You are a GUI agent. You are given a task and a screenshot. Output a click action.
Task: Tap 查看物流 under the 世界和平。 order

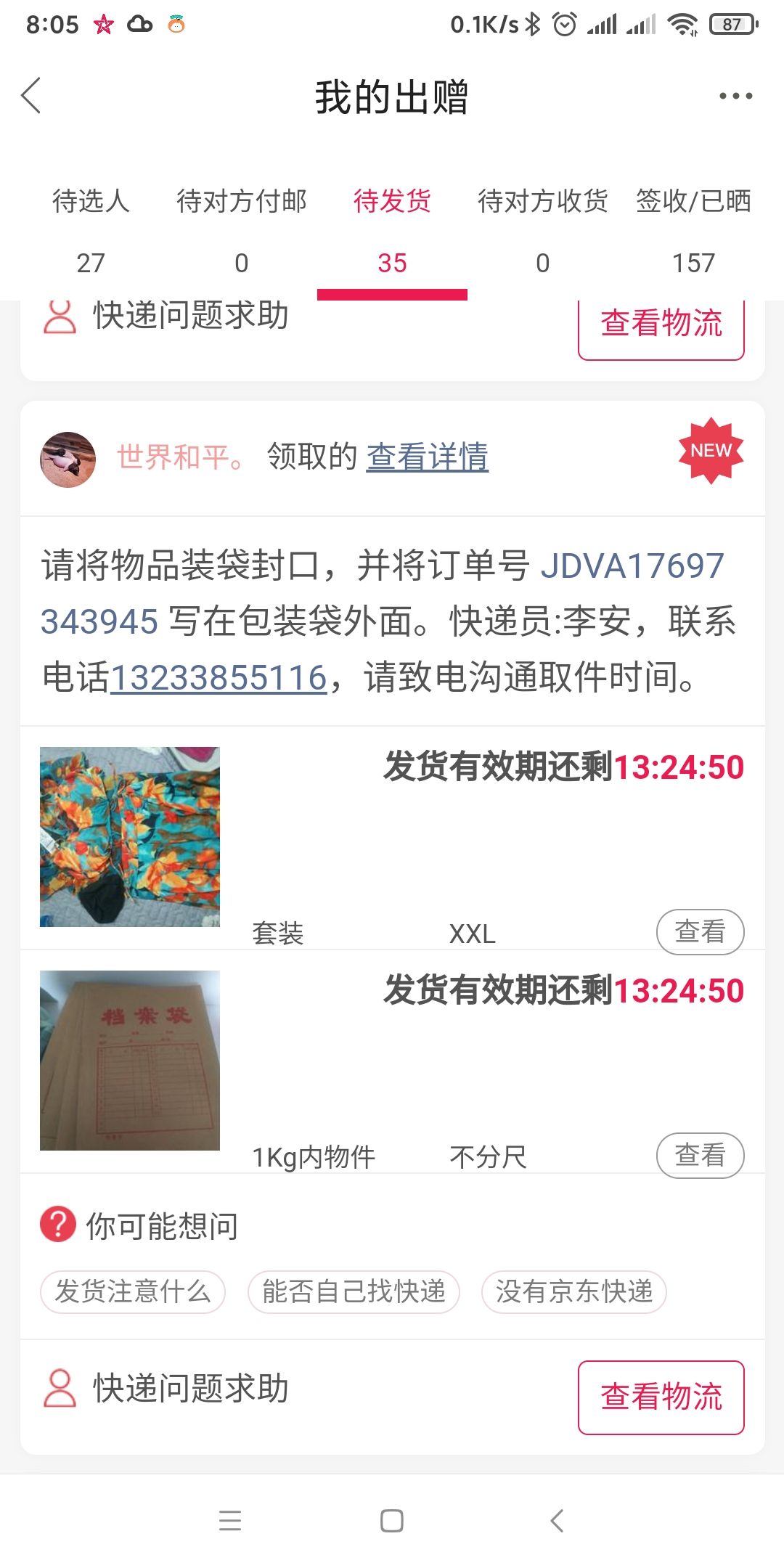click(x=661, y=1397)
